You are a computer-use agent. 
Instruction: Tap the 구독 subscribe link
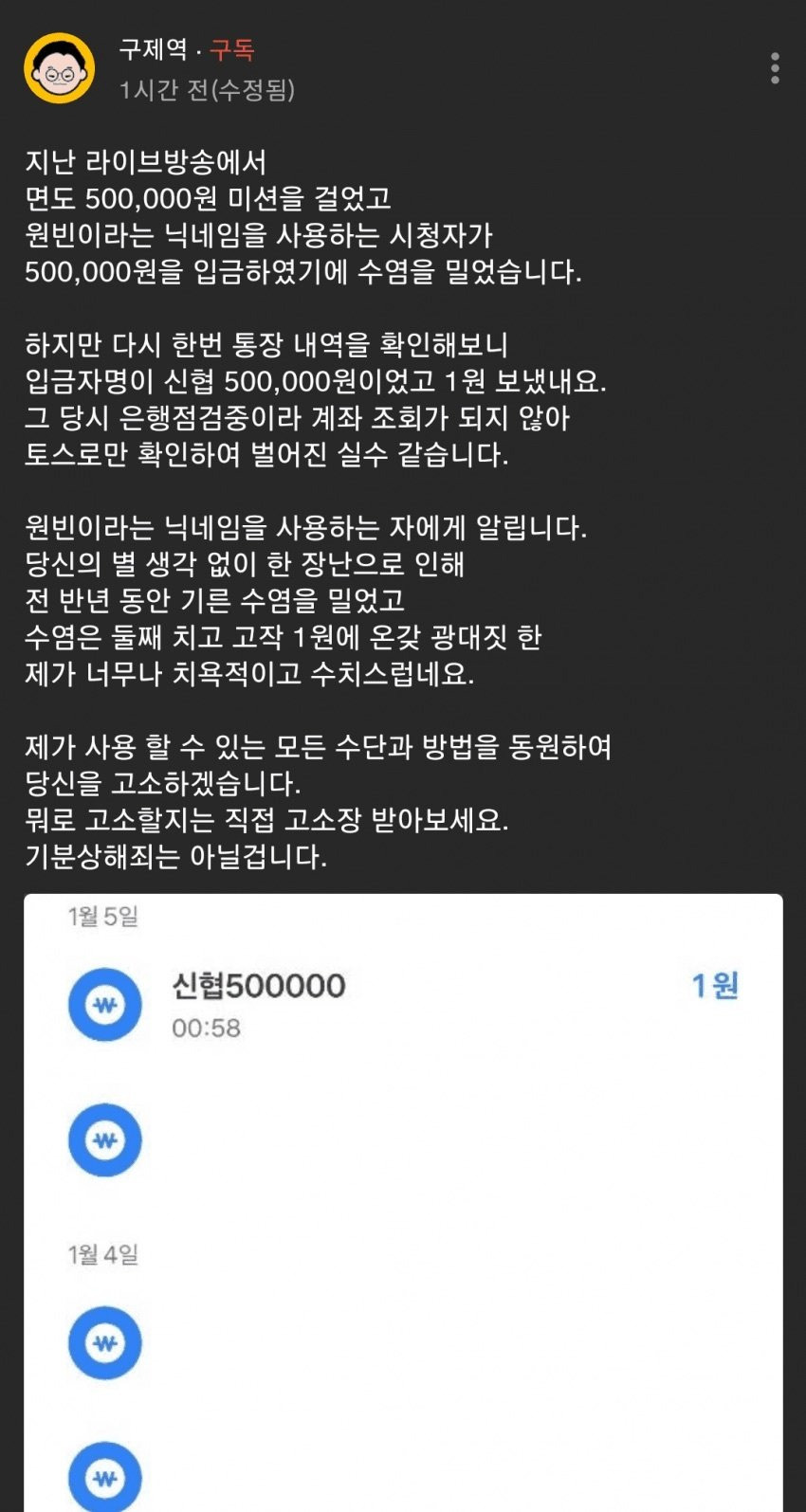pyautogui.click(x=232, y=49)
